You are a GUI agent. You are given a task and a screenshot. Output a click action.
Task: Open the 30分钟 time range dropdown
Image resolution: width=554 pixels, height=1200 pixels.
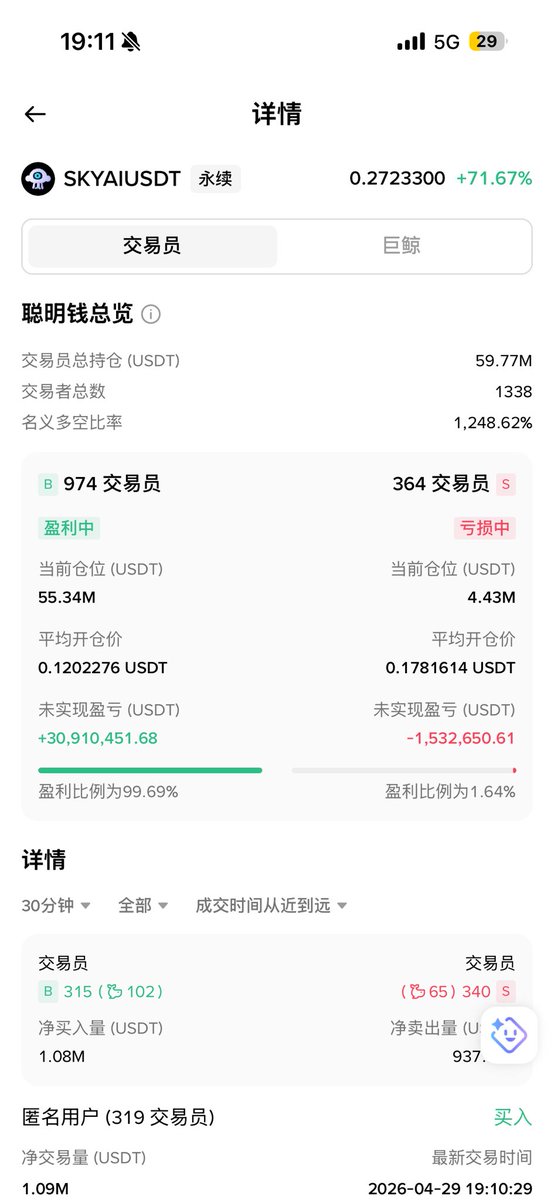(x=56, y=906)
